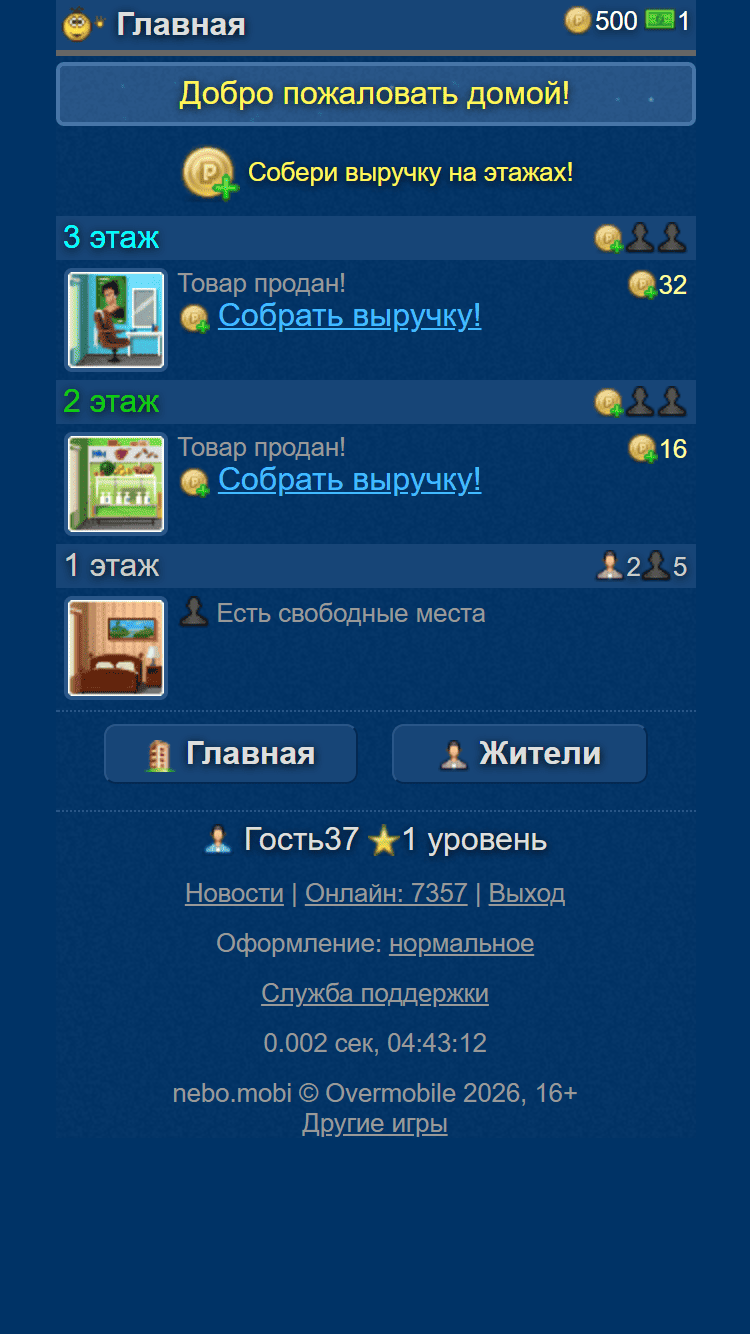
Task: Collect revenue on the 3rd floor
Action: pyautogui.click(x=349, y=316)
